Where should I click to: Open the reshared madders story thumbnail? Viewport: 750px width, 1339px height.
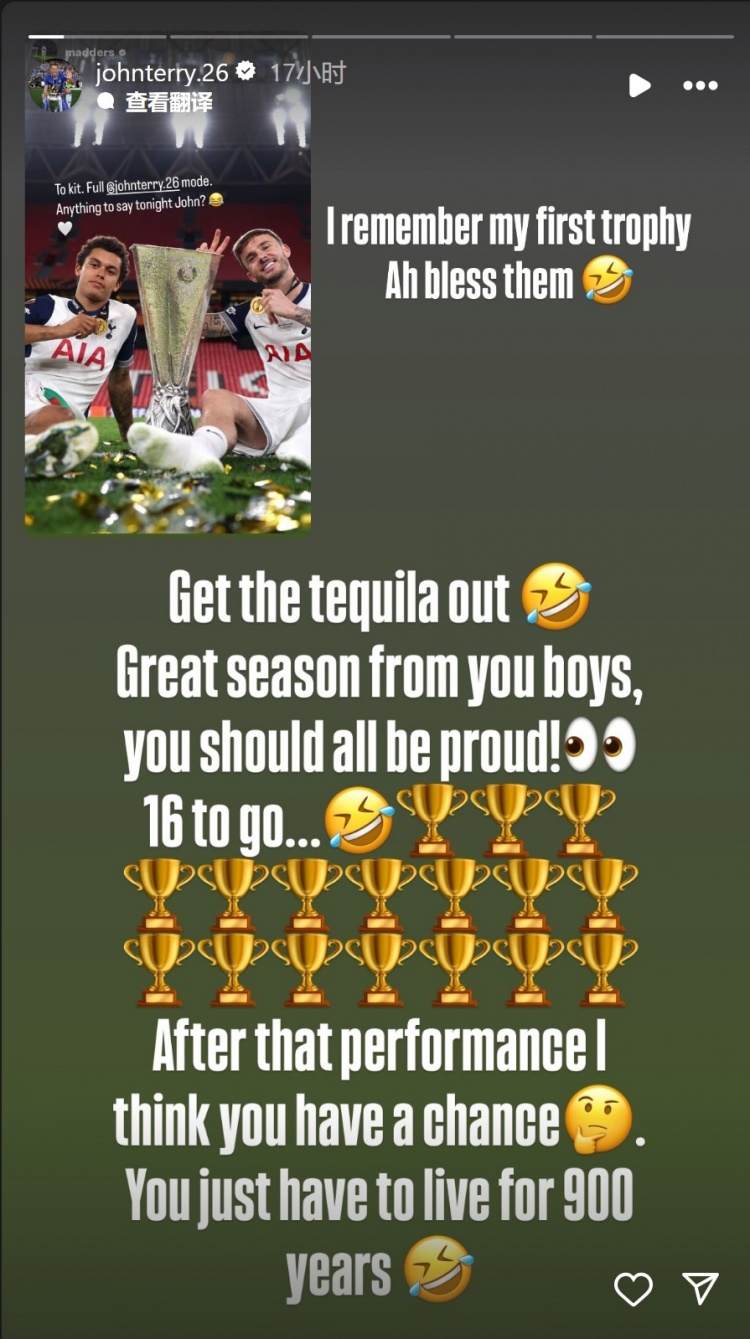(167, 330)
